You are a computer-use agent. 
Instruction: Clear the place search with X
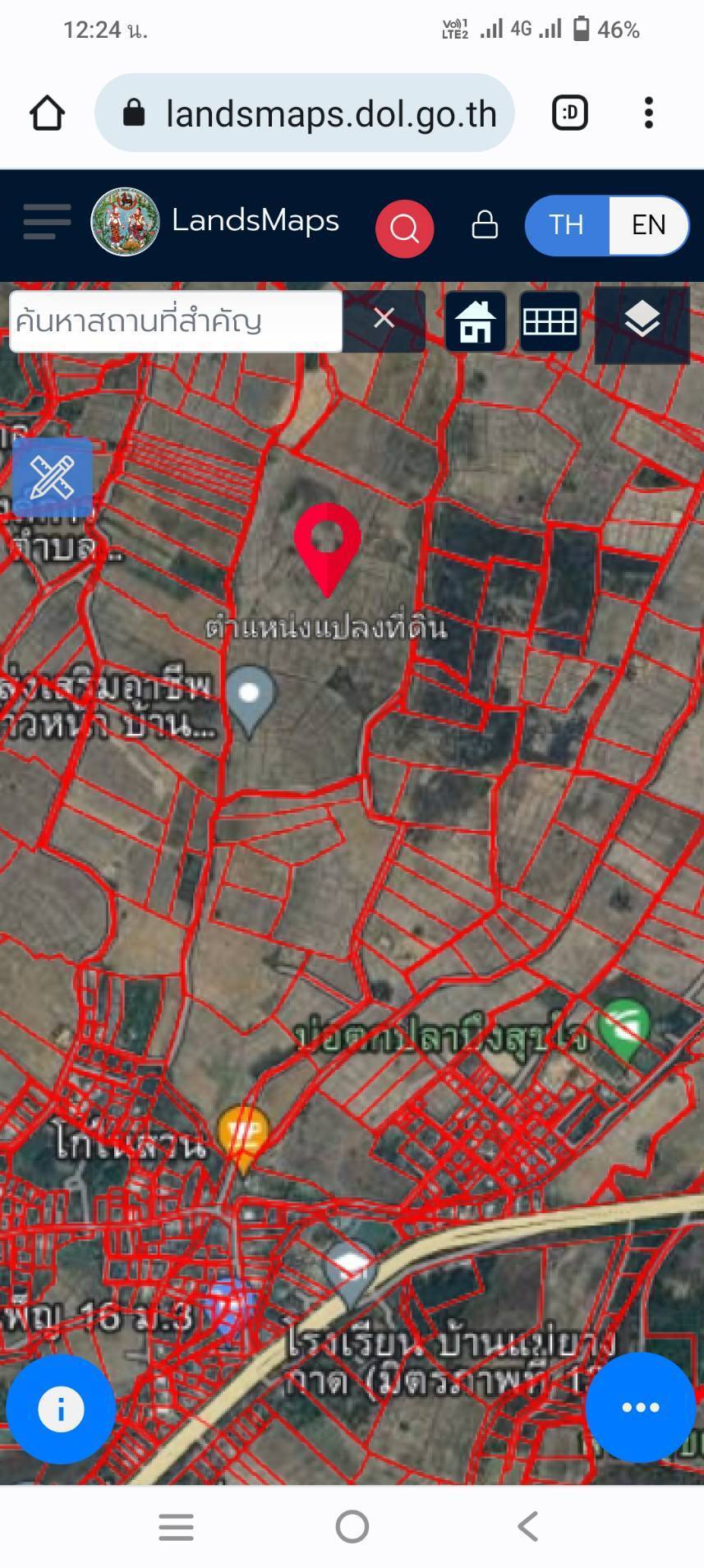384,318
